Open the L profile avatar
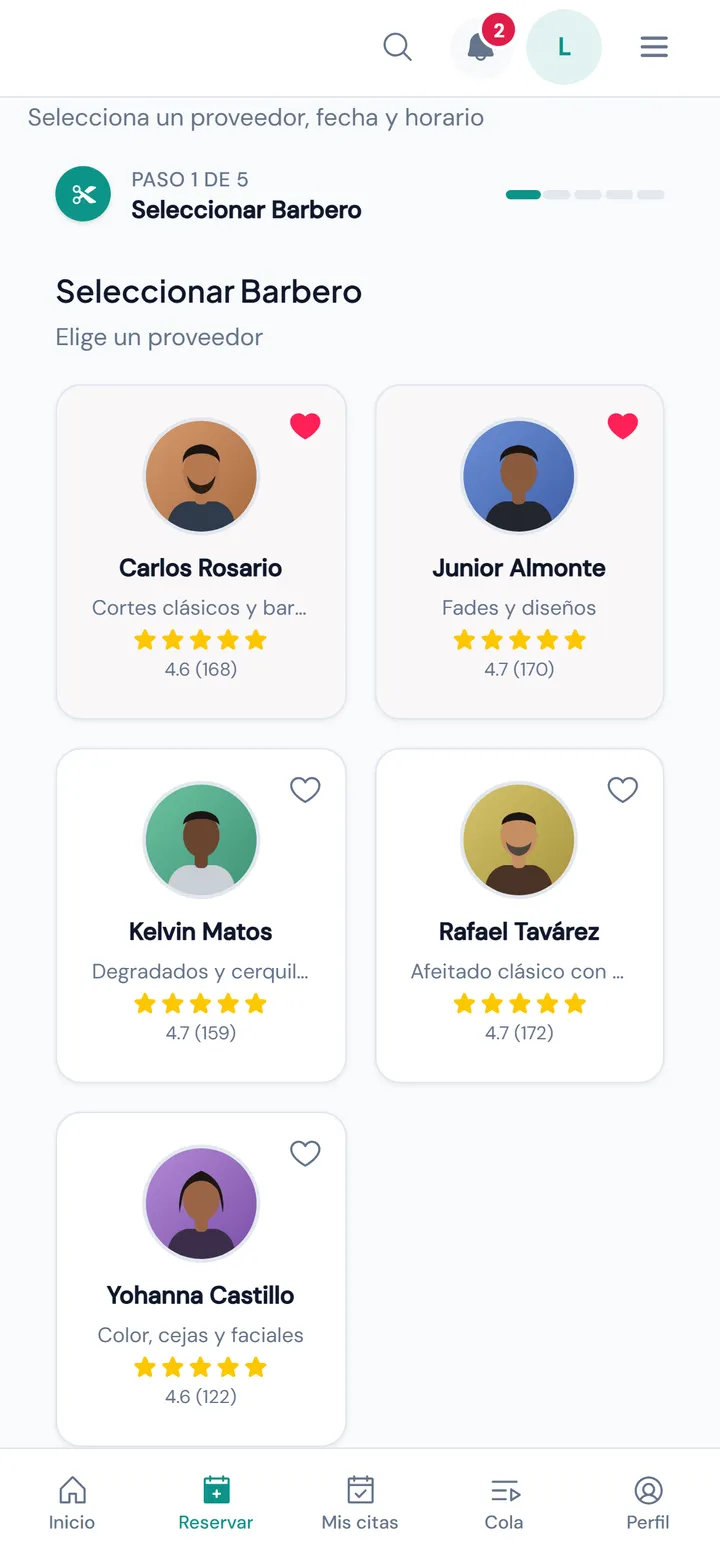Image resolution: width=720 pixels, height=1558 pixels. 564,47
